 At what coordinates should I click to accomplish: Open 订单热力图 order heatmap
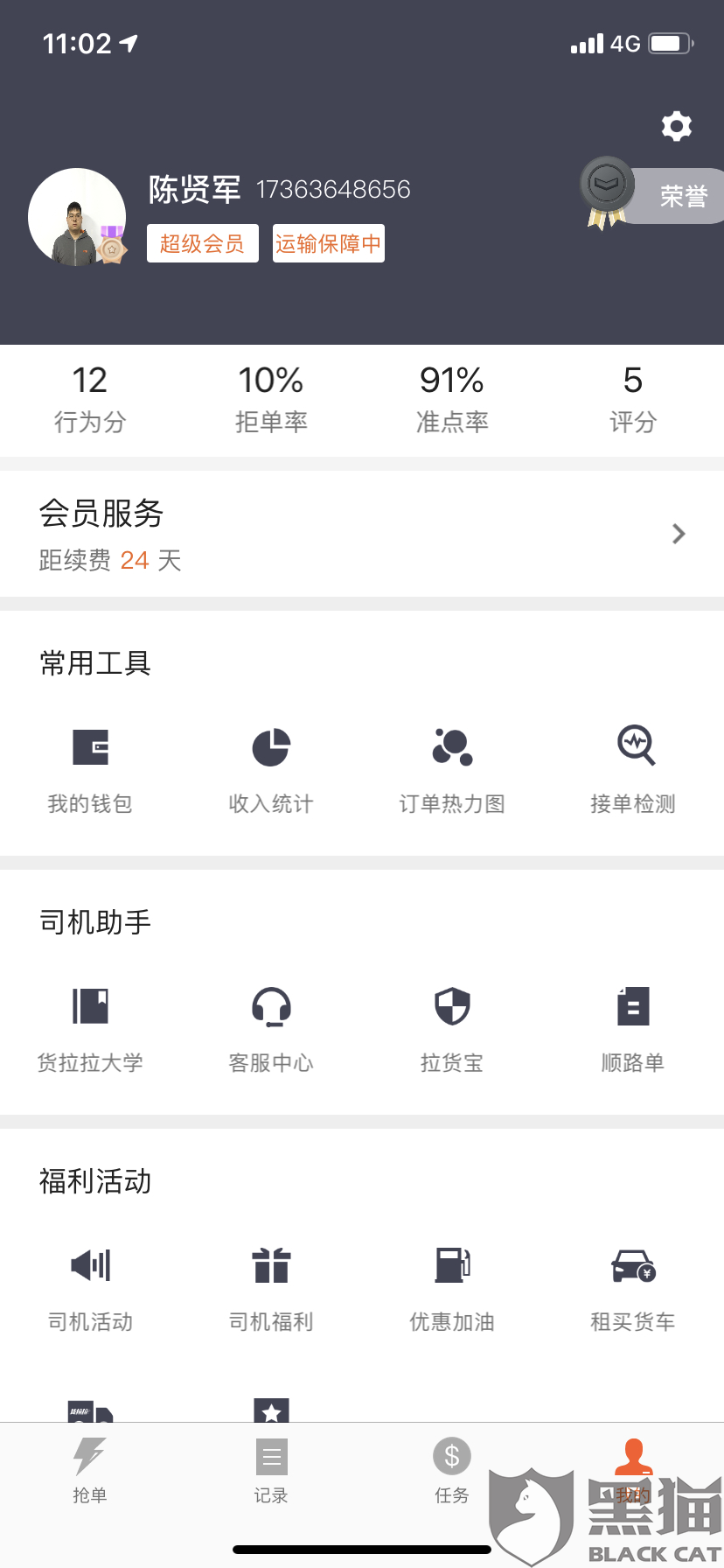(452, 768)
